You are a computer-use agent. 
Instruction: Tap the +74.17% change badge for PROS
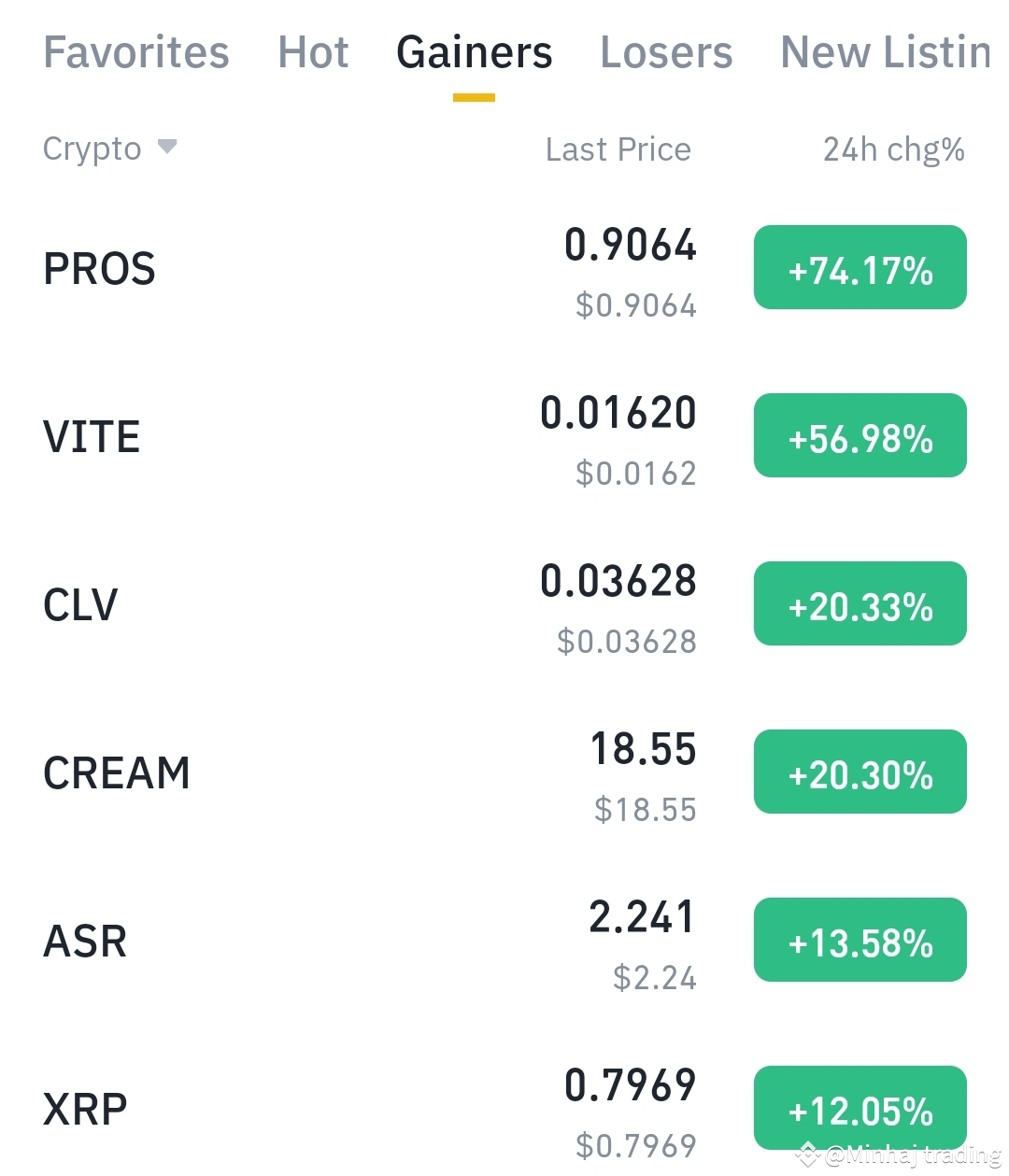pos(860,268)
